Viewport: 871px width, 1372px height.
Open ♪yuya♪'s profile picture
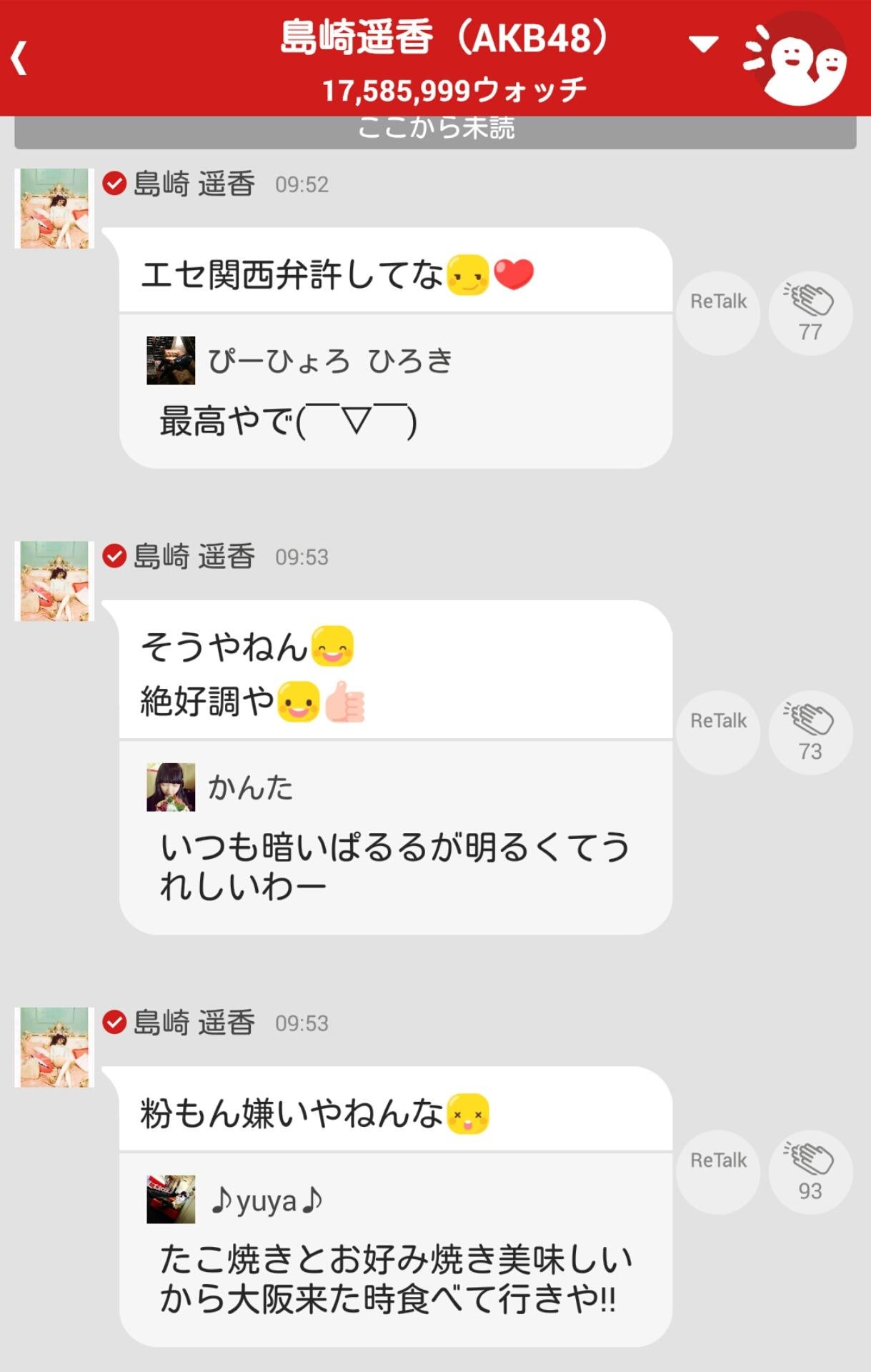tap(171, 1200)
